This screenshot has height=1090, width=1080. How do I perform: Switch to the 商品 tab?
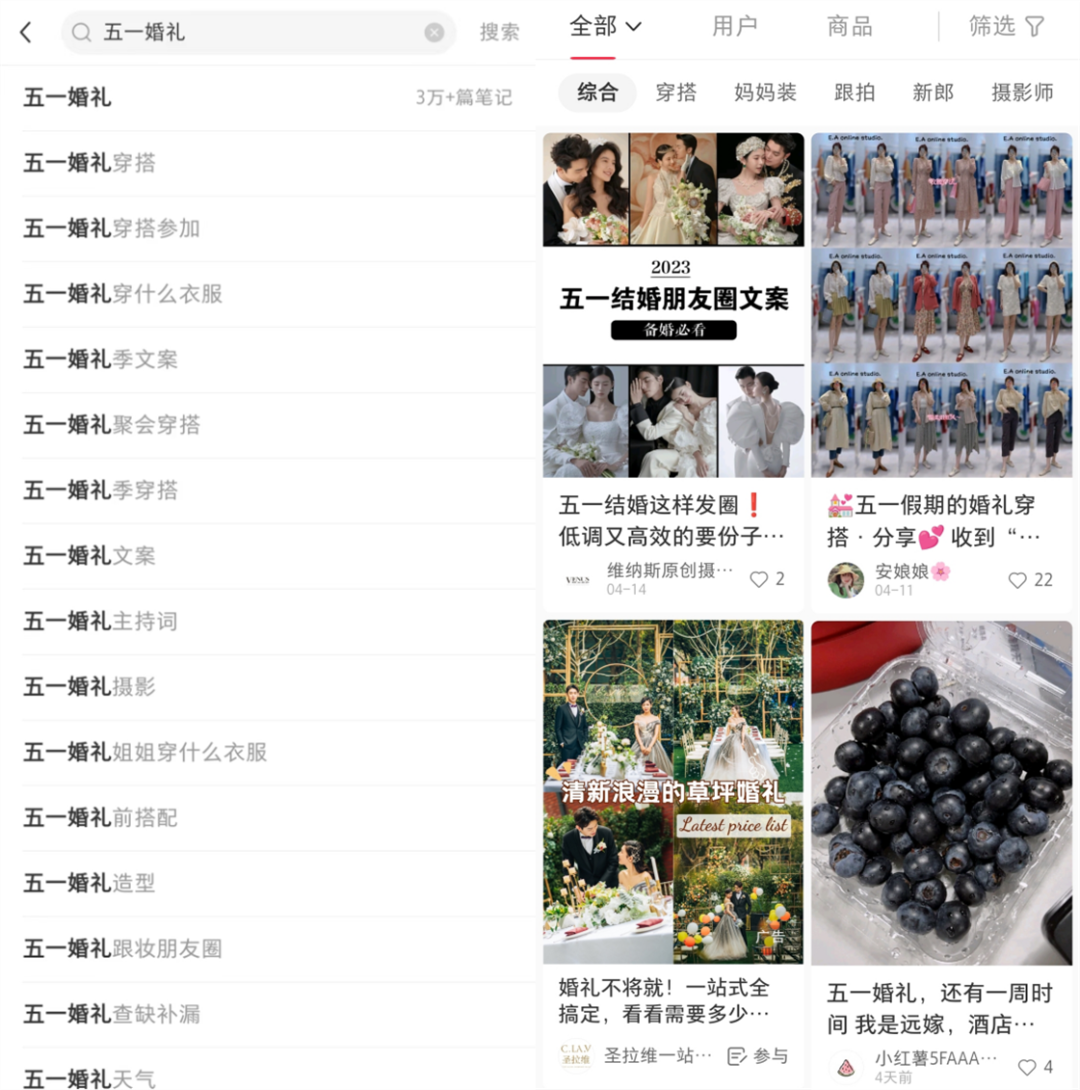pyautogui.click(x=850, y=27)
